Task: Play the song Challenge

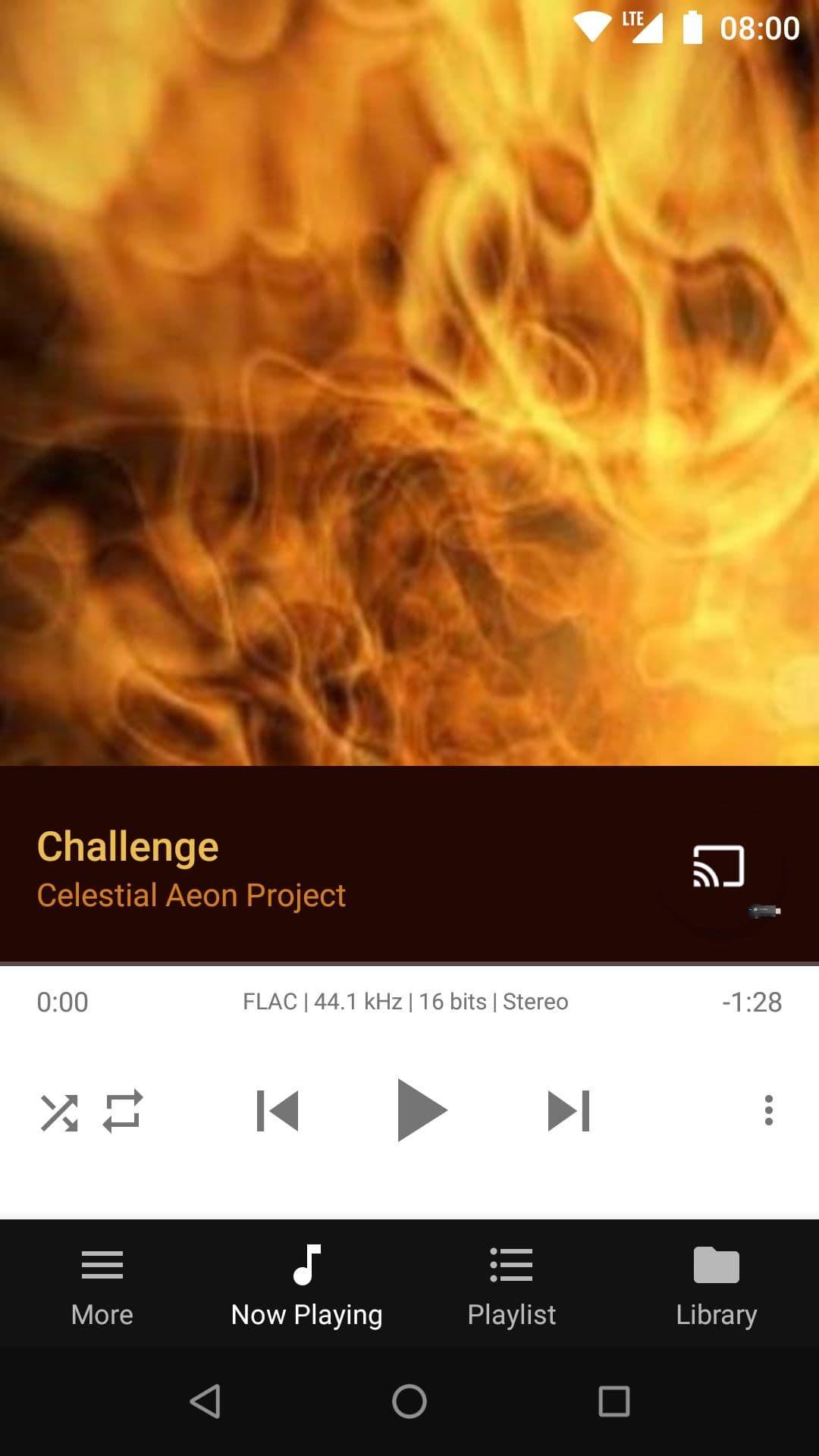Action: point(421,1110)
